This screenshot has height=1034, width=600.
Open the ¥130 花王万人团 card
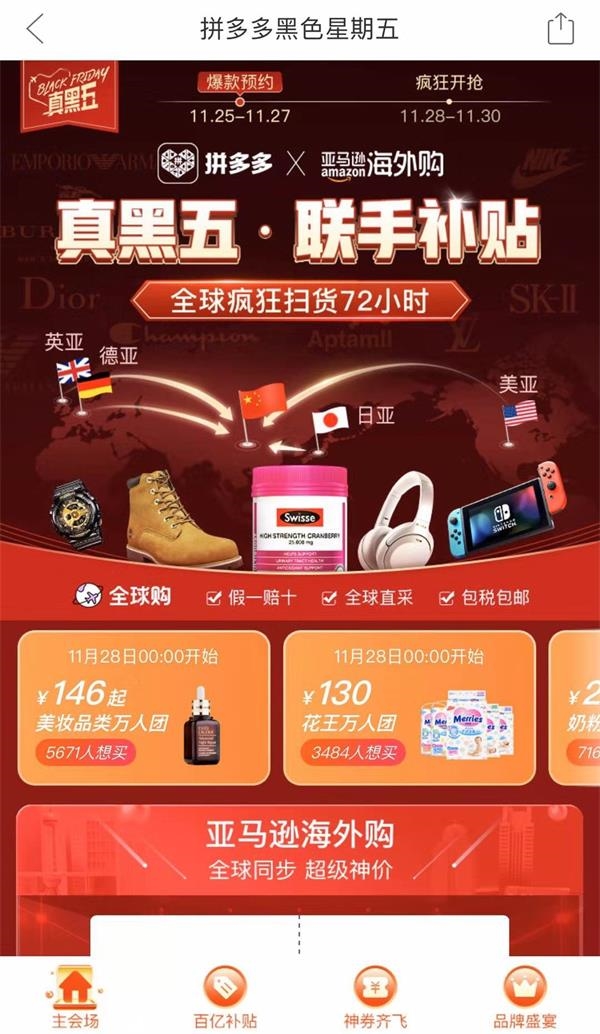tap(410, 708)
